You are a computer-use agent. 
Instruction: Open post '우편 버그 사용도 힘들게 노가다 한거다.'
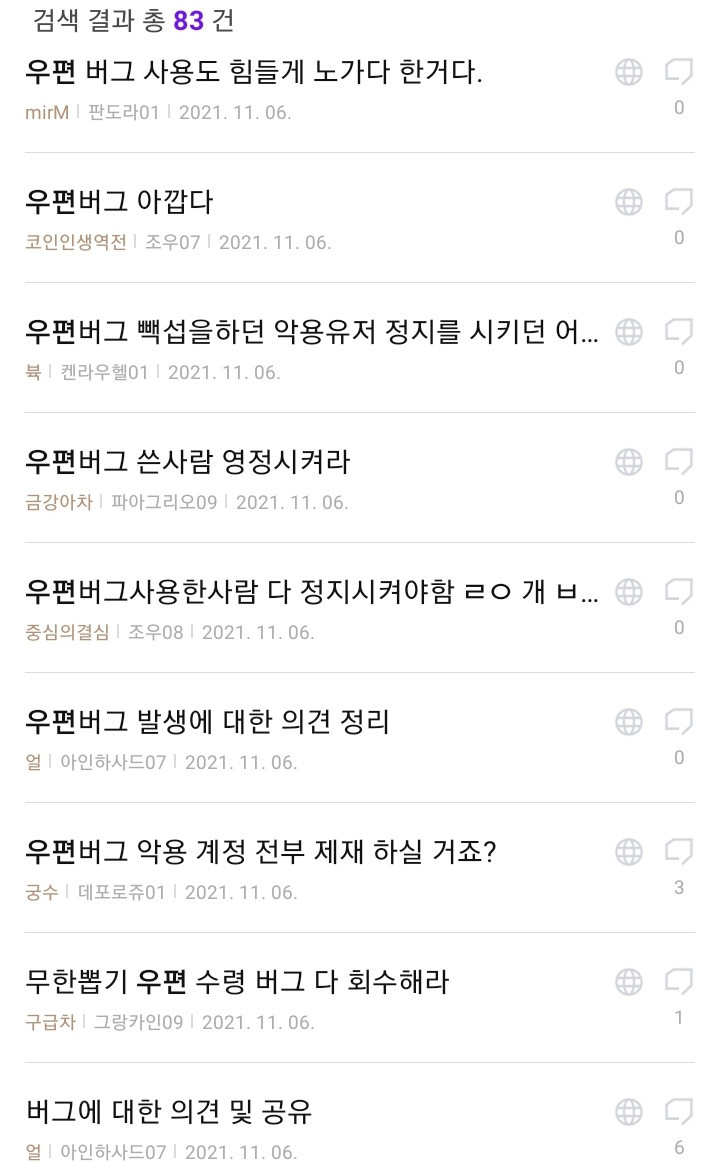click(254, 72)
